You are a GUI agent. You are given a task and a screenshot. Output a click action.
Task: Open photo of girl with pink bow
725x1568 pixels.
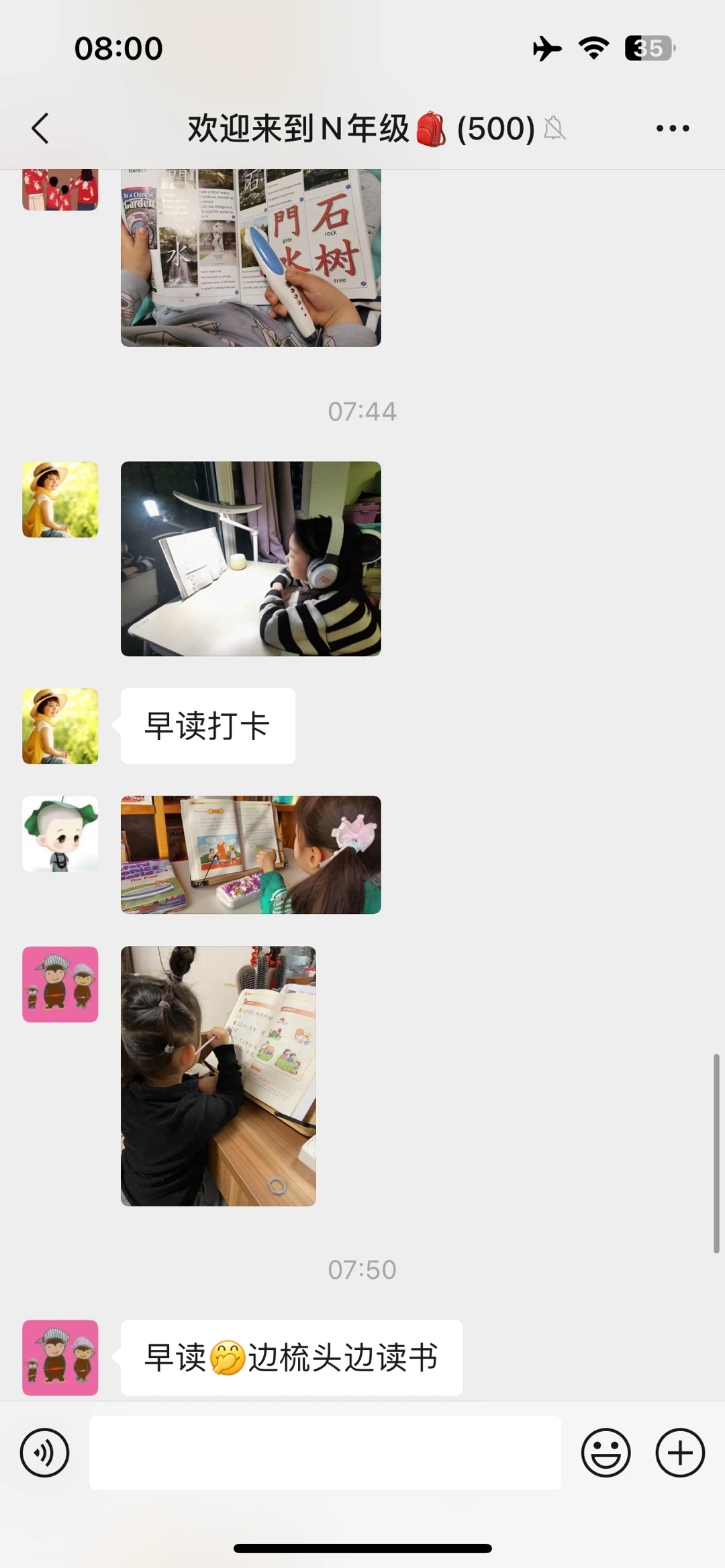pyautogui.click(x=250, y=854)
